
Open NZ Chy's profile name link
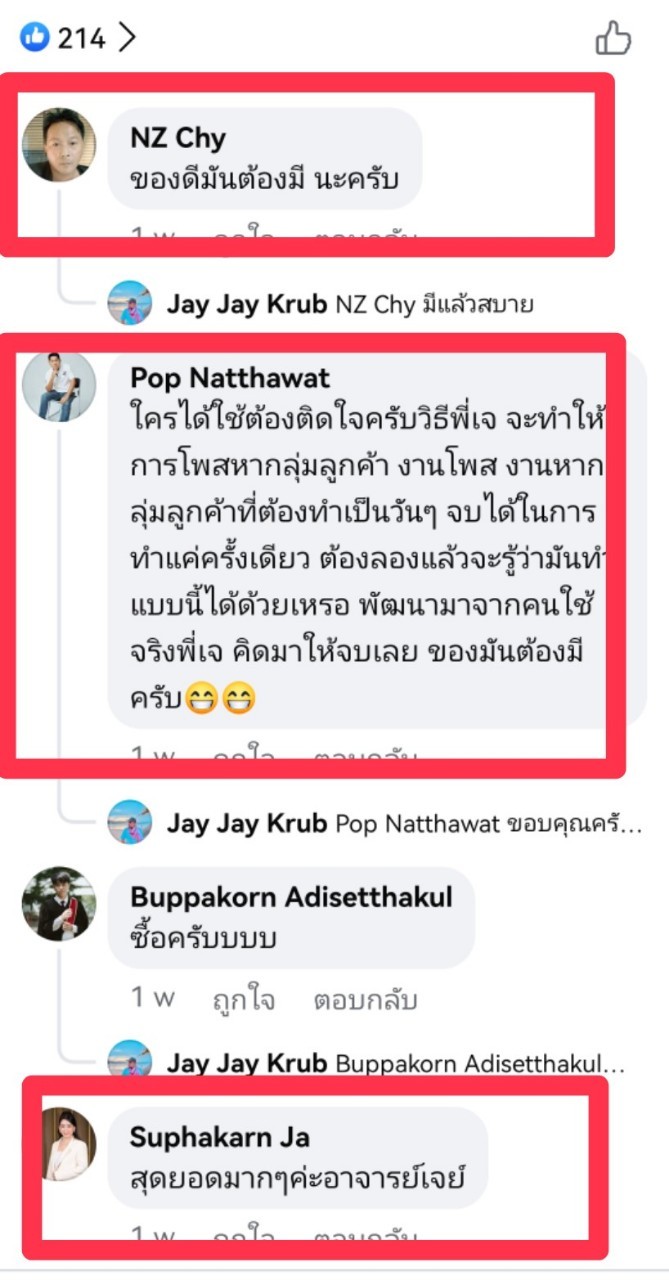click(178, 138)
